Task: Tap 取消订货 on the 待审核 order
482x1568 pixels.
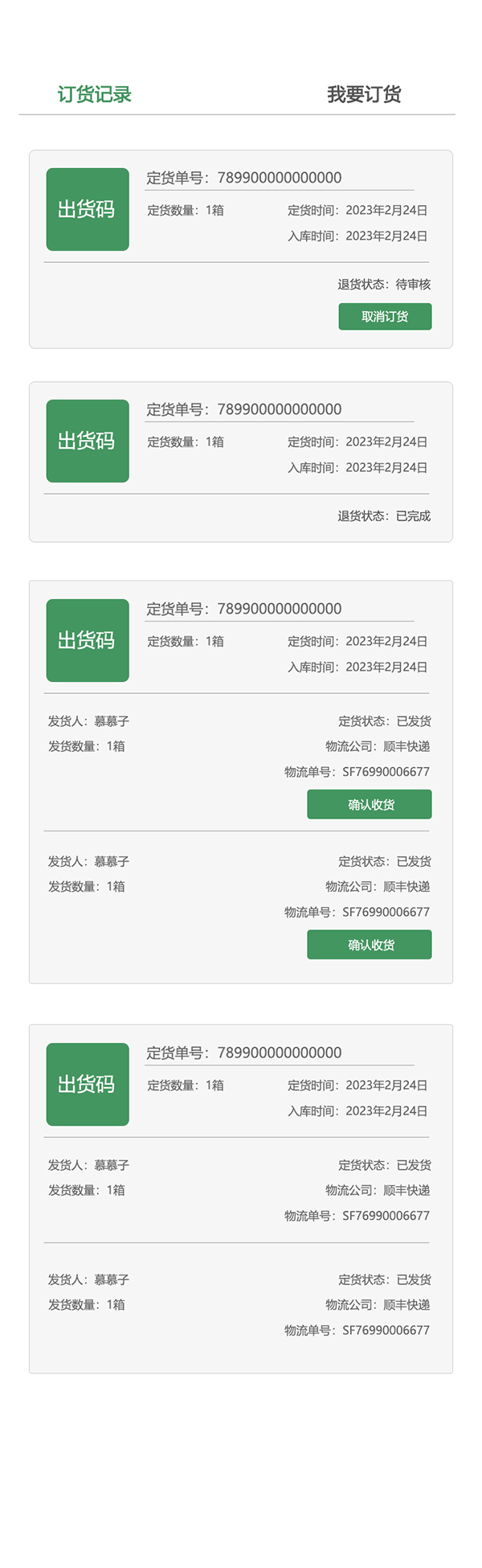Action: (385, 316)
